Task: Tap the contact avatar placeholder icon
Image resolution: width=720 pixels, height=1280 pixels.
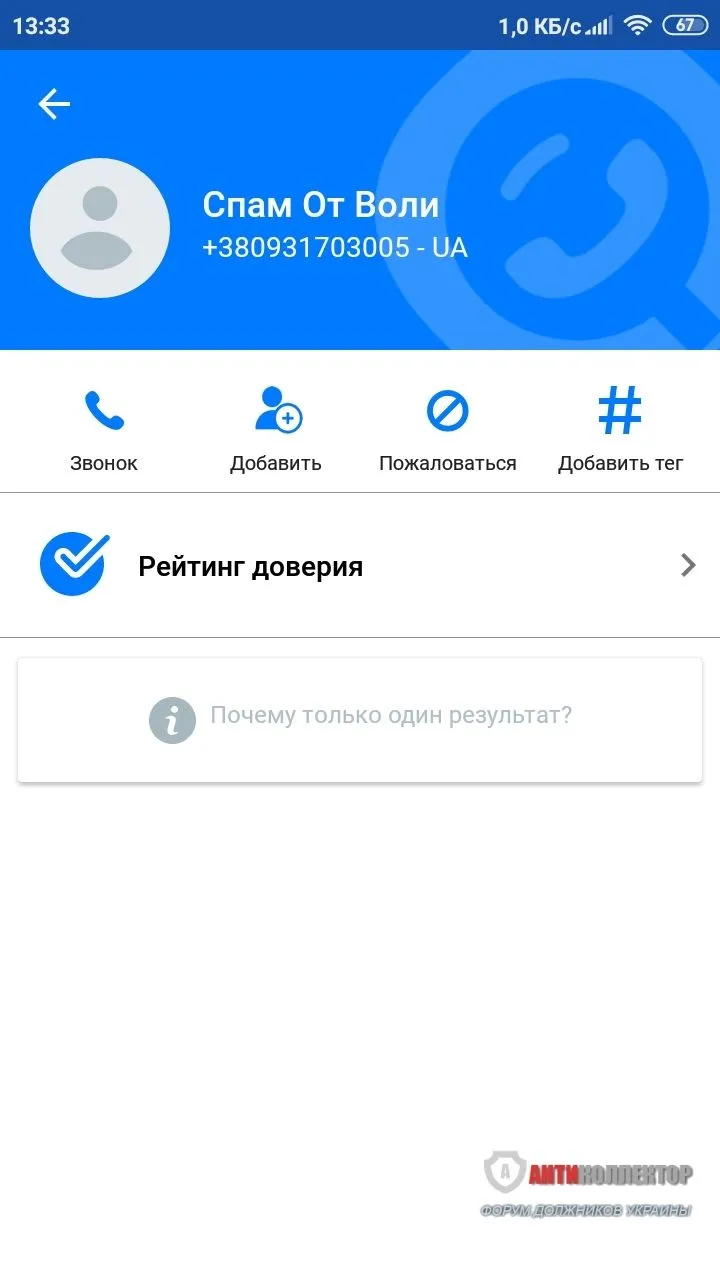Action: [x=99, y=228]
